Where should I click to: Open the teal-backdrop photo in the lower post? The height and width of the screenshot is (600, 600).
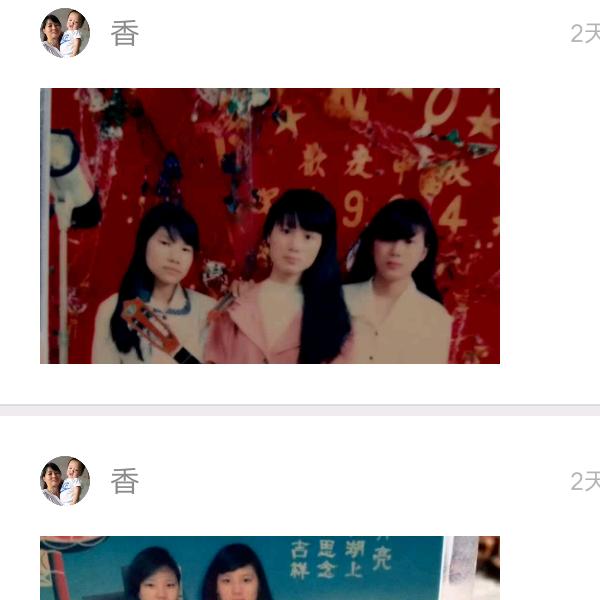(270, 568)
